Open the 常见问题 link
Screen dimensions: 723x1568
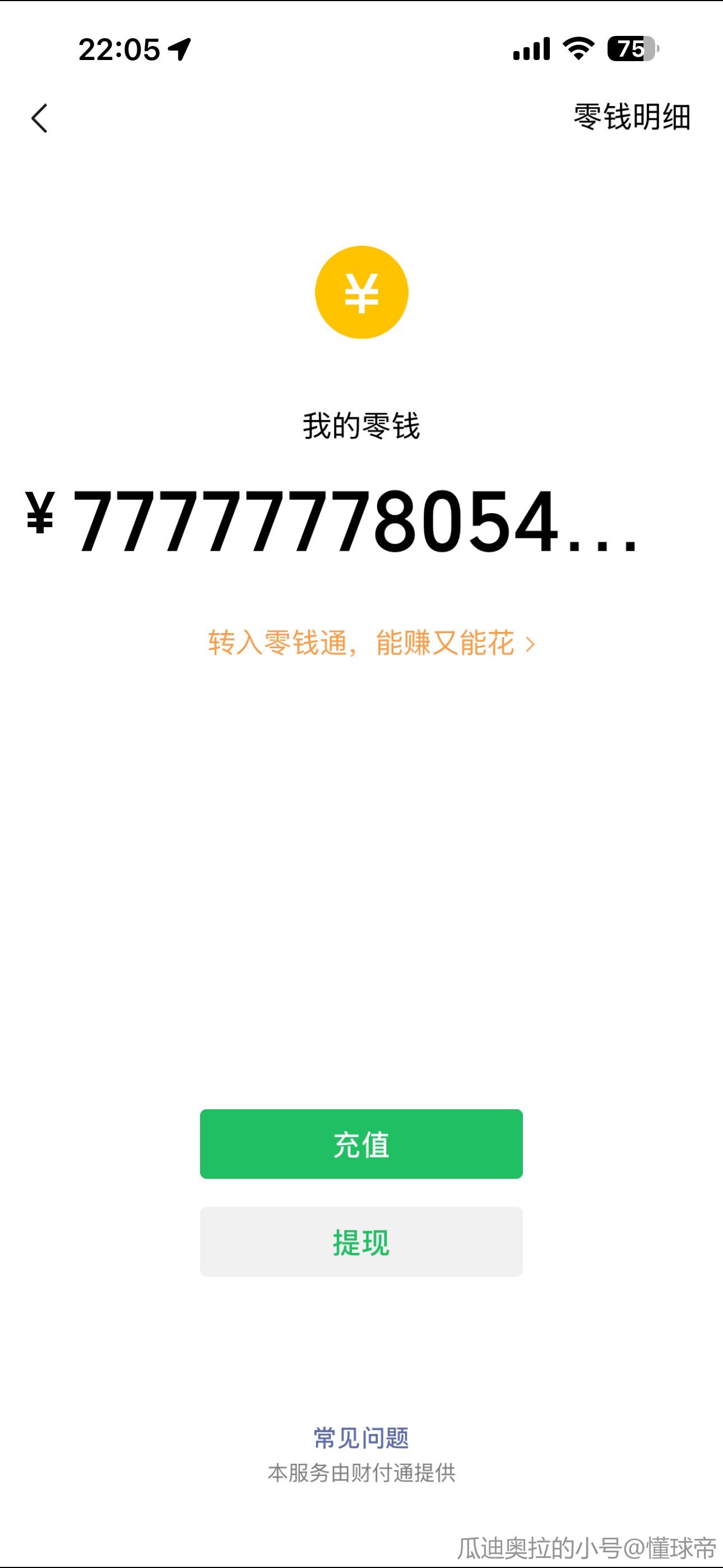[361, 1438]
